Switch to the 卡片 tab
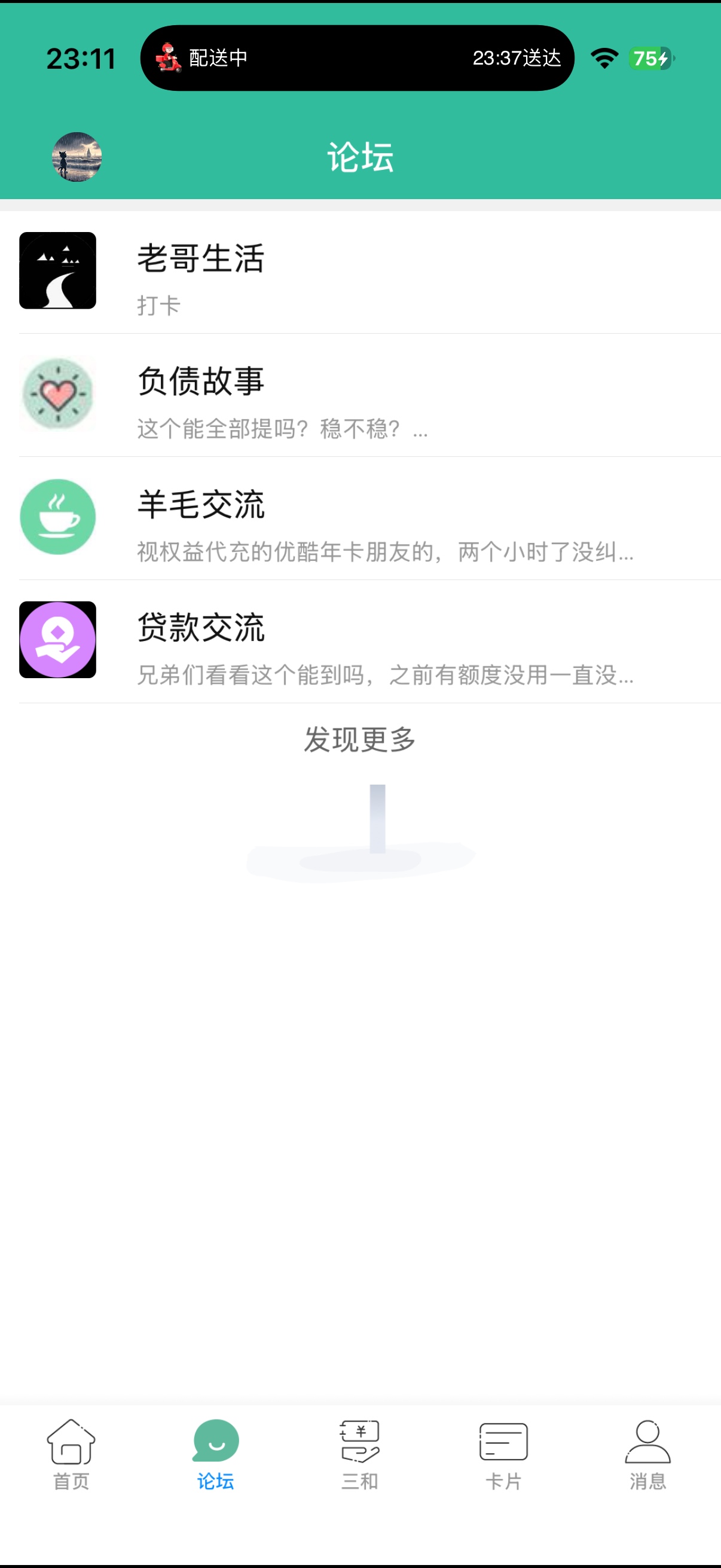This screenshot has height=1568, width=721. 504,1455
